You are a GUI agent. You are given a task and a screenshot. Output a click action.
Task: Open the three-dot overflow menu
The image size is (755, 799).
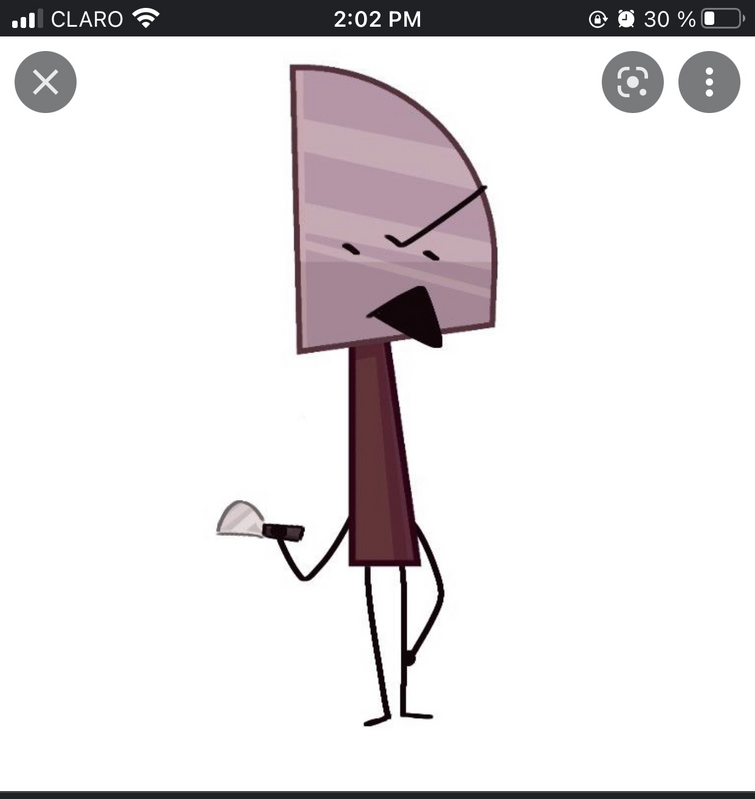click(709, 82)
